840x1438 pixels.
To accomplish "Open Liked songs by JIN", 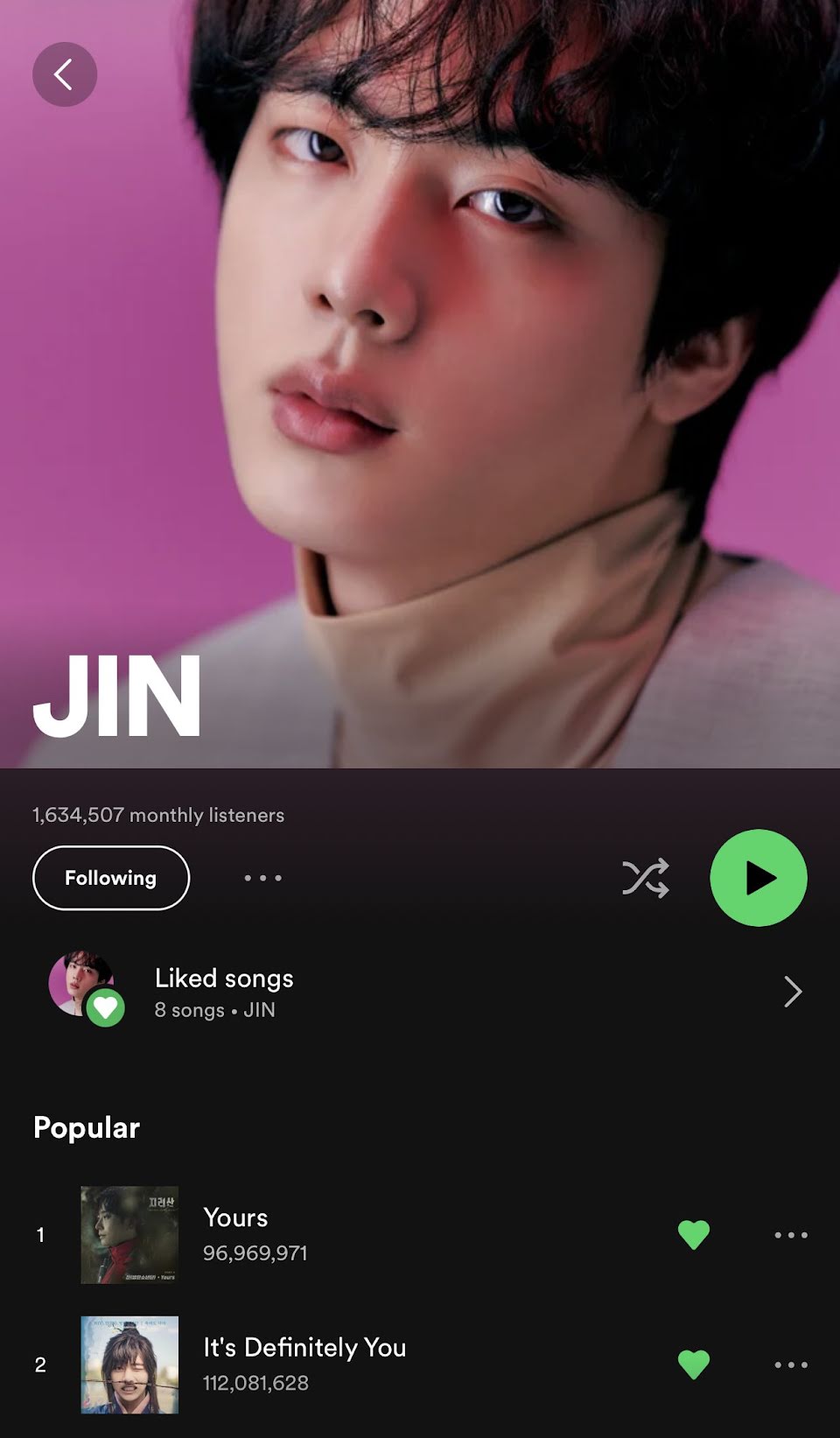I will pos(420,992).
